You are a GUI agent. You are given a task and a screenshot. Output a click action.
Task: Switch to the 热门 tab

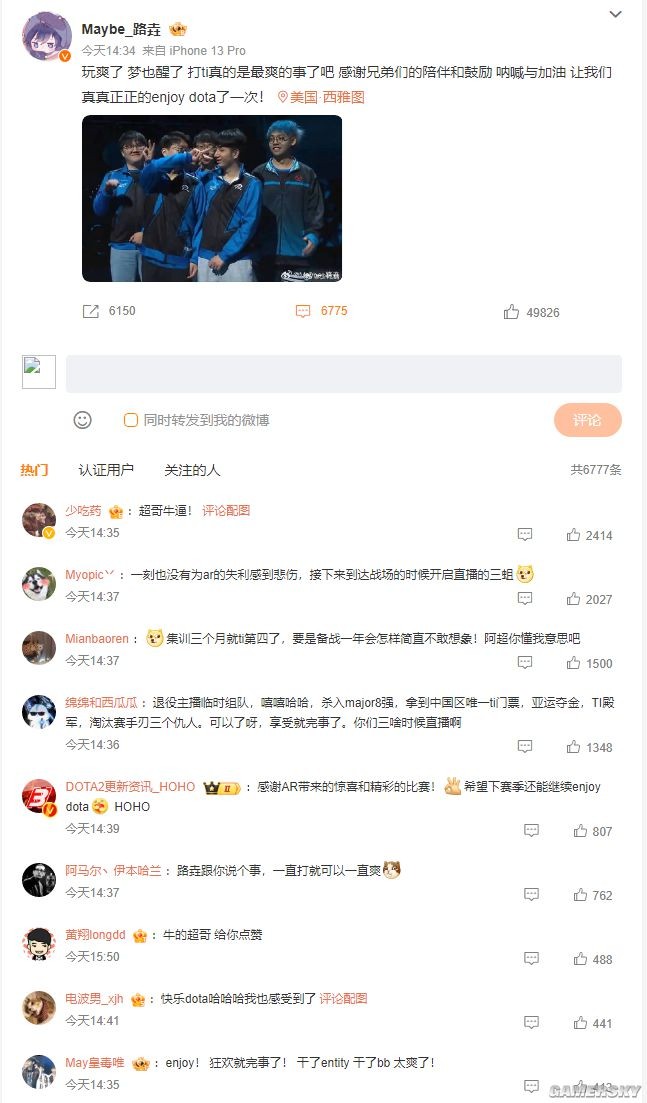pos(34,469)
